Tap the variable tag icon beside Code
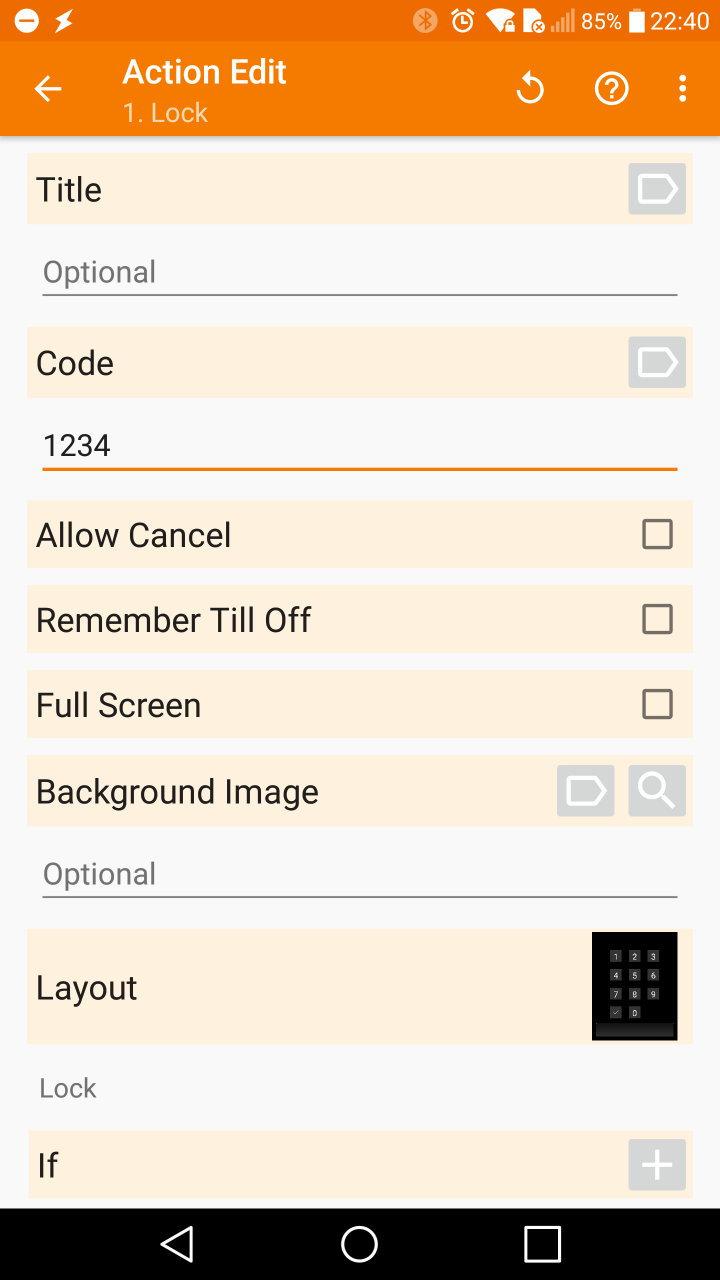Image resolution: width=720 pixels, height=1280 pixels. [x=657, y=362]
